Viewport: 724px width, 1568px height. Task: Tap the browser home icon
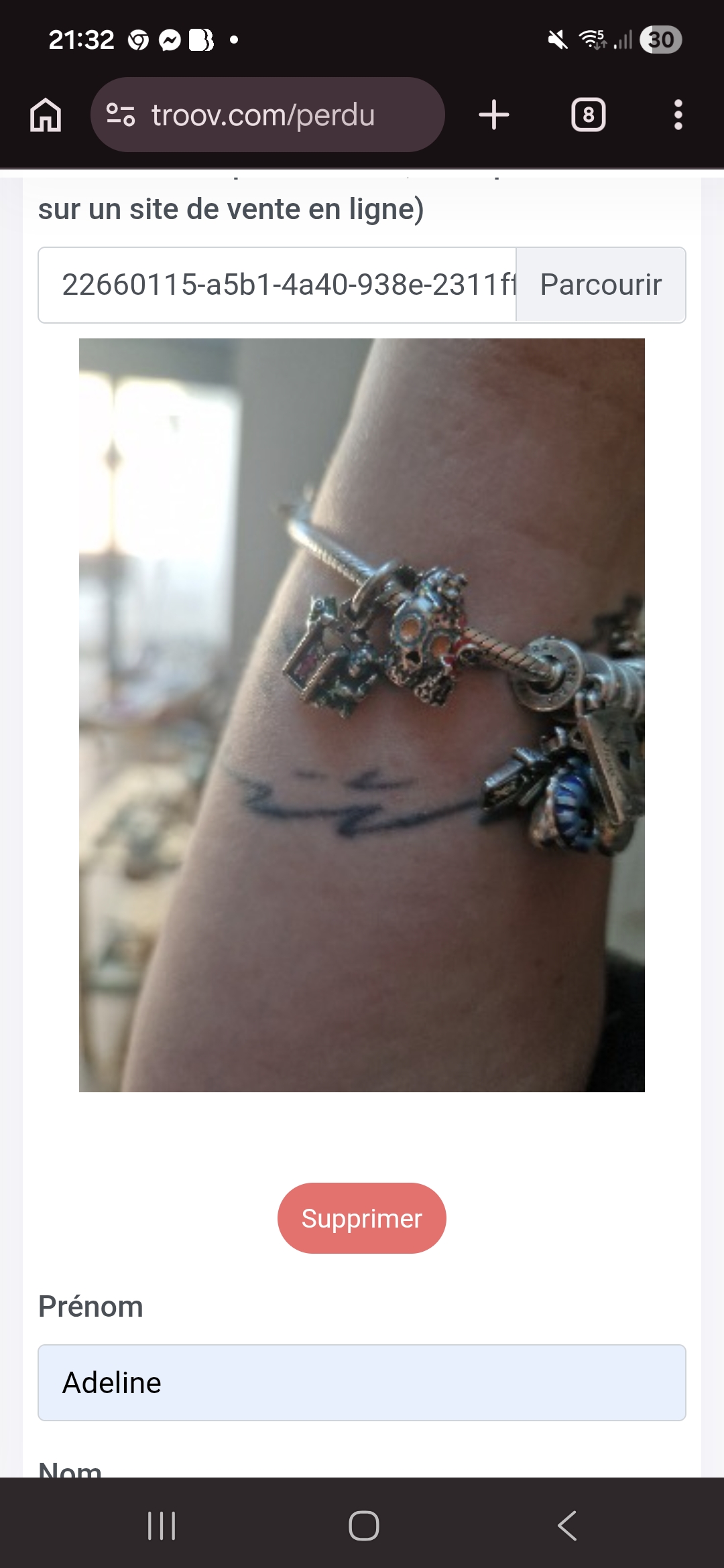46,115
